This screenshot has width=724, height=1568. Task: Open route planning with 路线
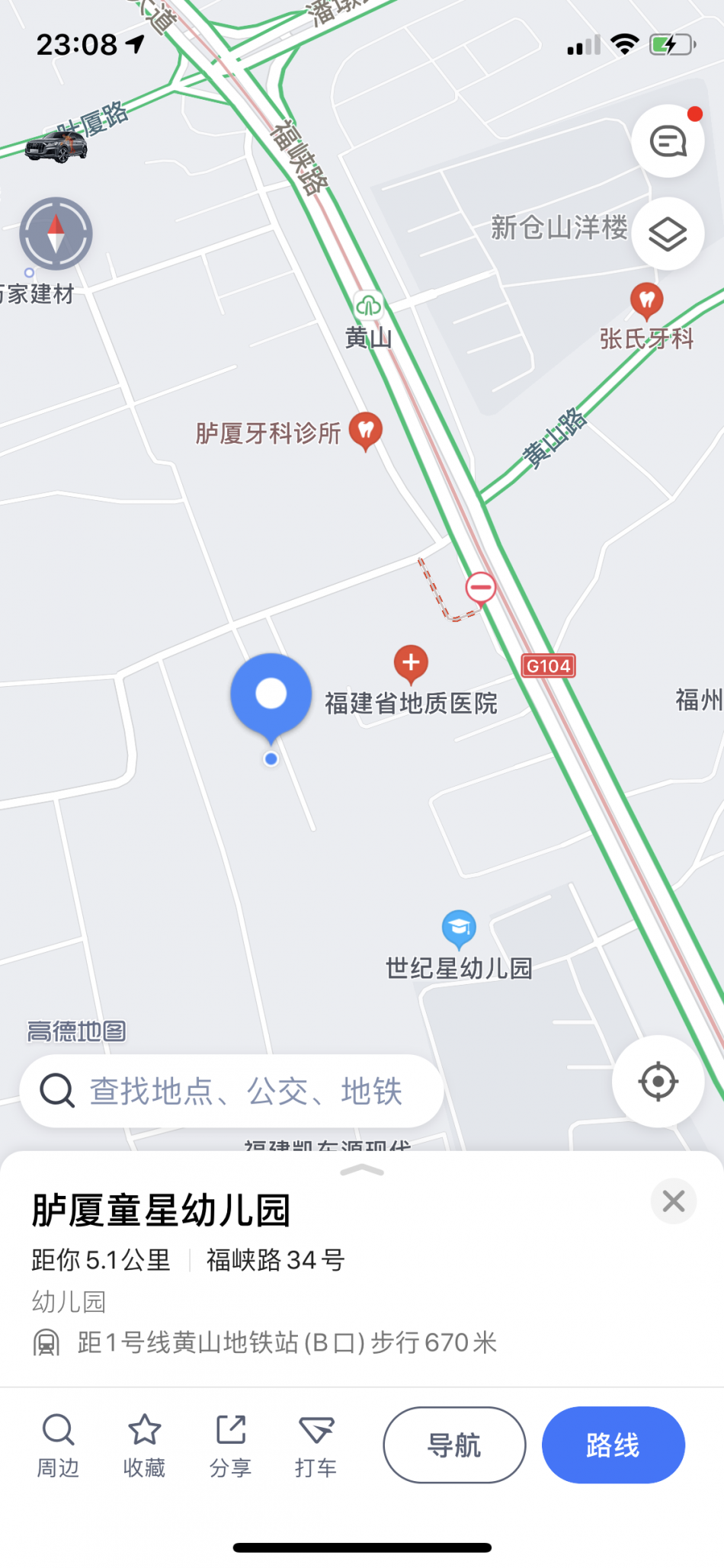[613, 1445]
